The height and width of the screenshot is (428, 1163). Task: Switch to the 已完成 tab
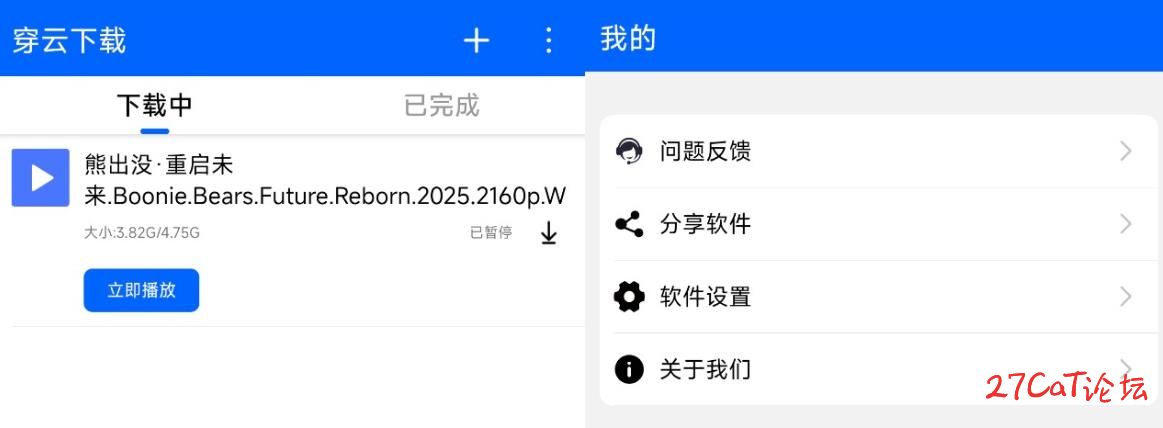(x=441, y=105)
